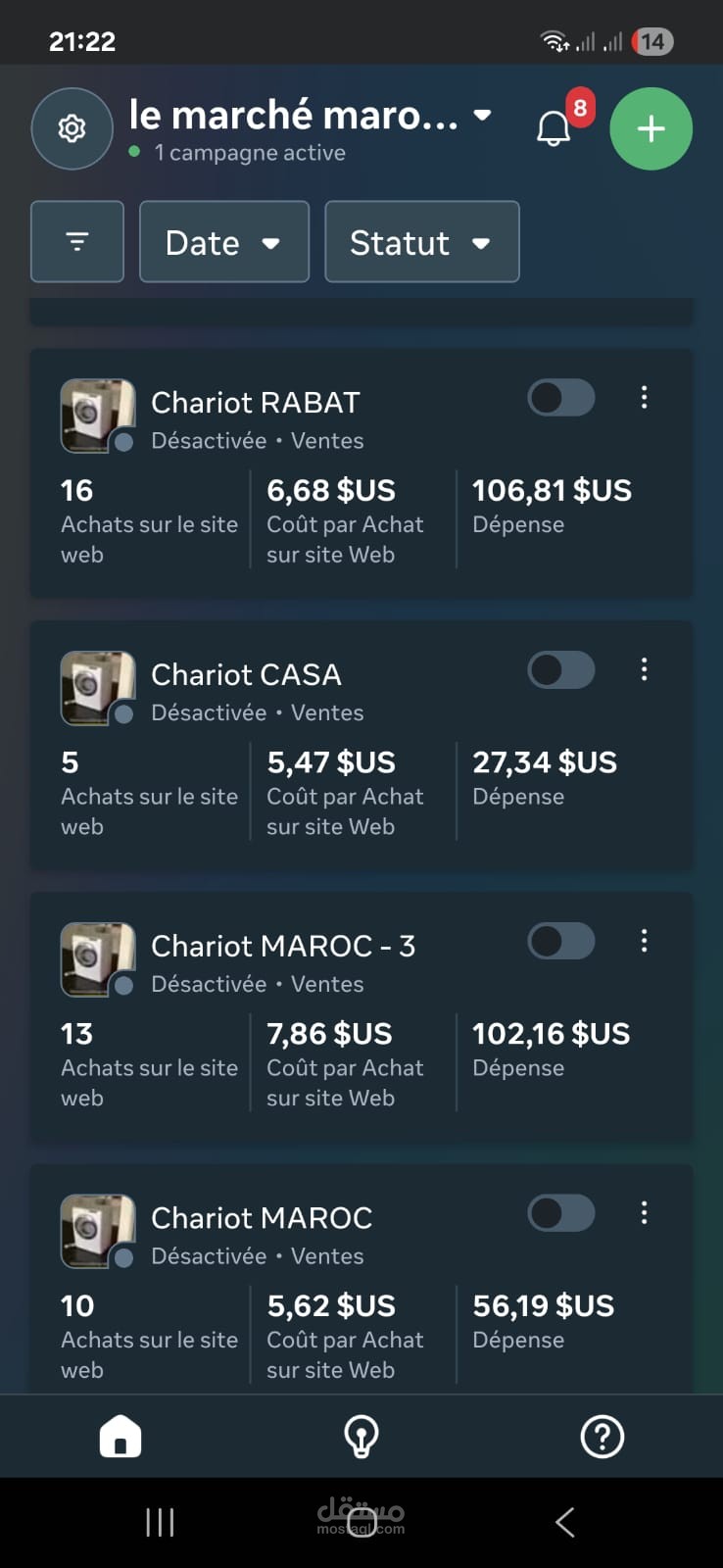Open more options for Chariot RABAT
723x1568 pixels.
click(644, 397)
